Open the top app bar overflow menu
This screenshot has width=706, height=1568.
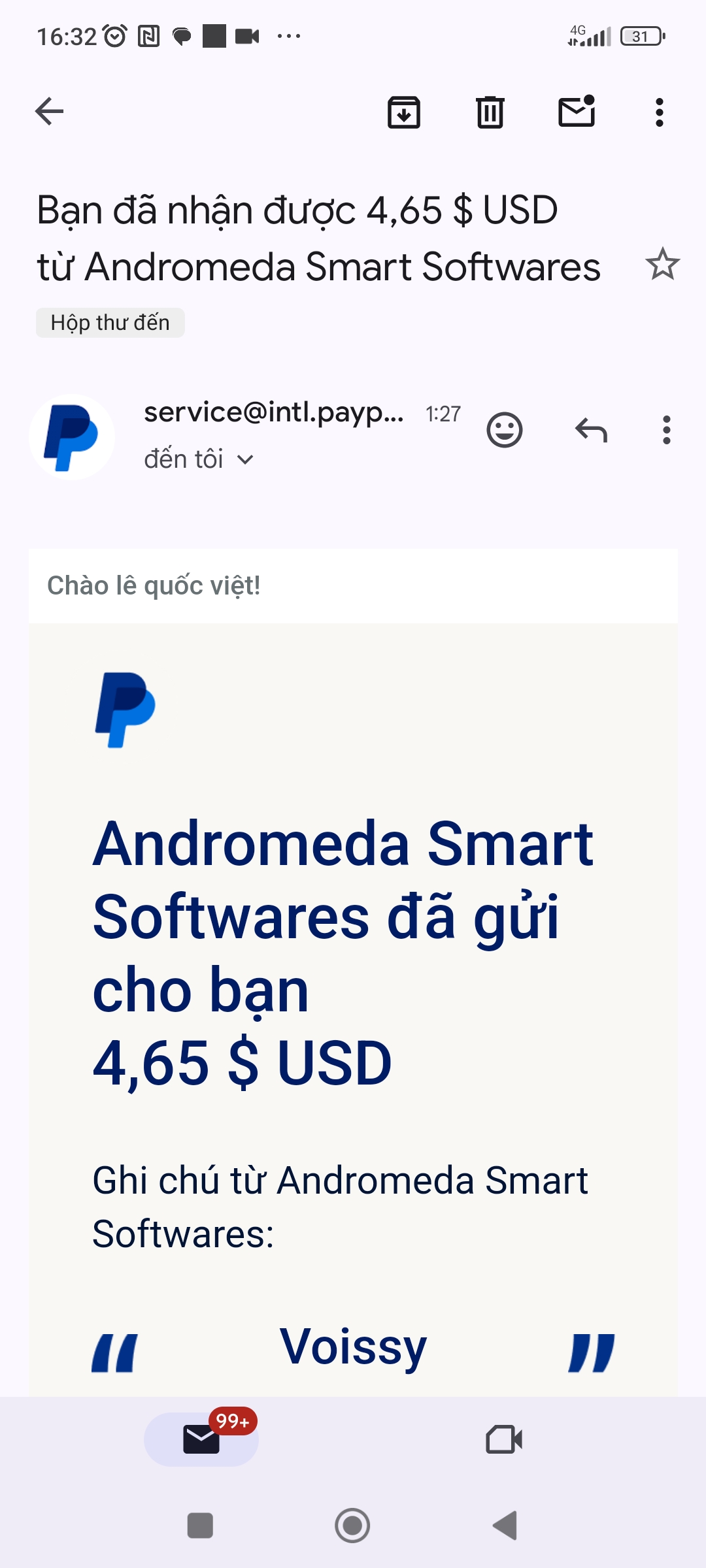tap(659, 112)
